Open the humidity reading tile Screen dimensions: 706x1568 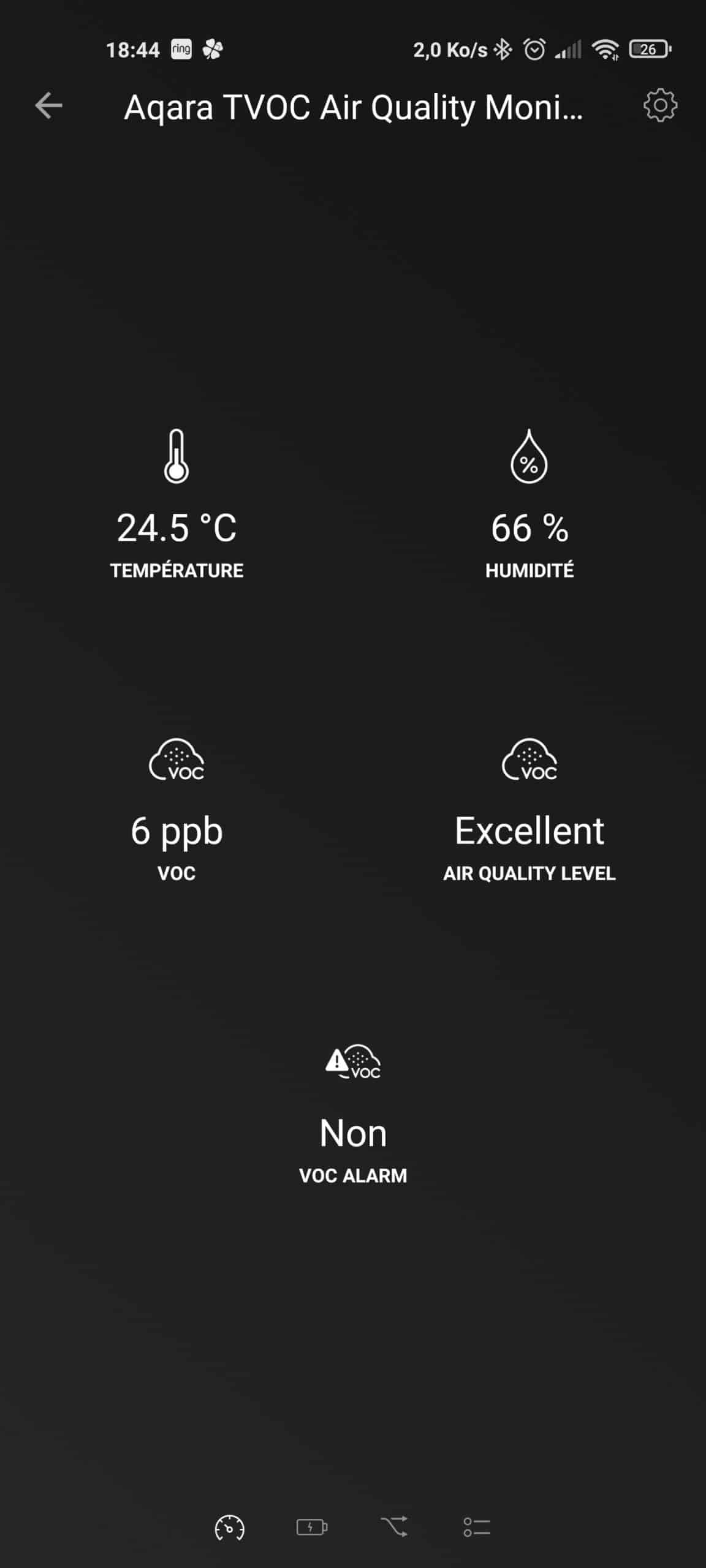(x=529, y=504)
